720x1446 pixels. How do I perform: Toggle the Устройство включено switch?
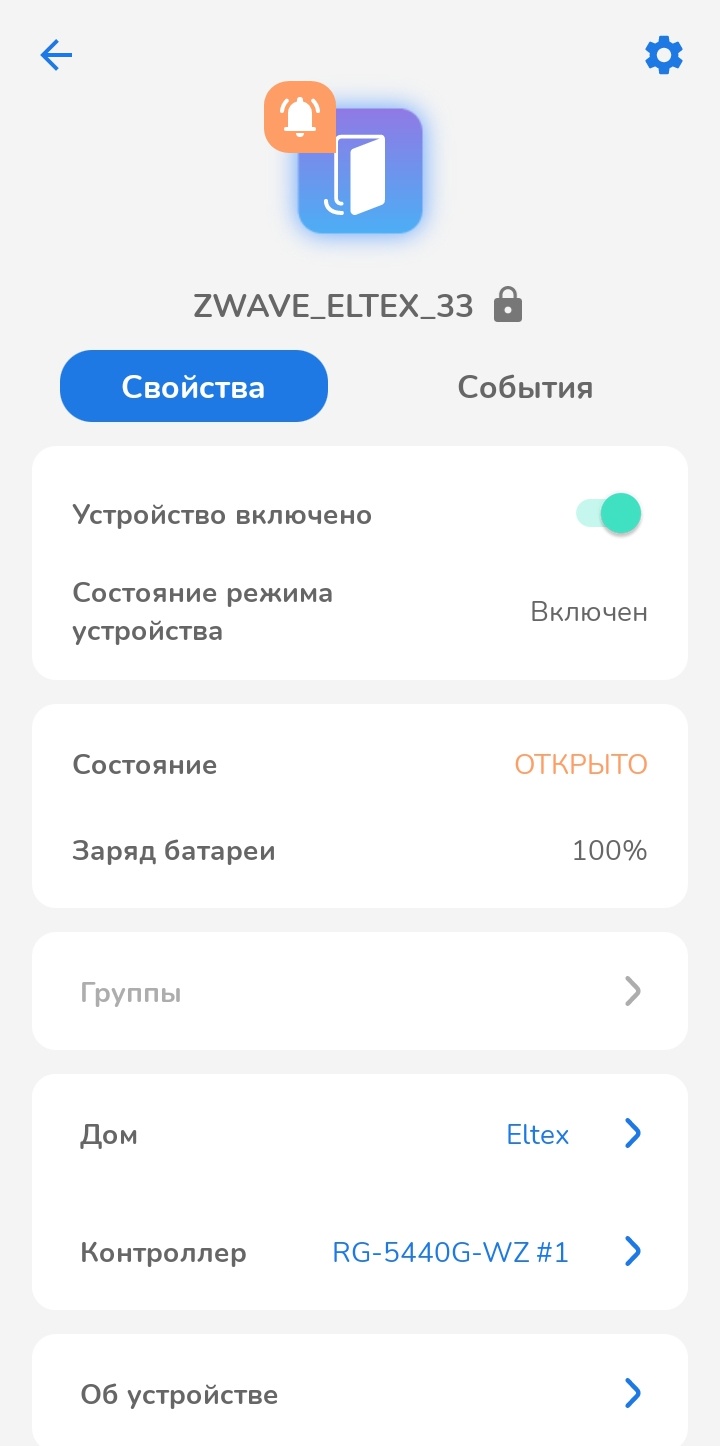coord(610,515)
